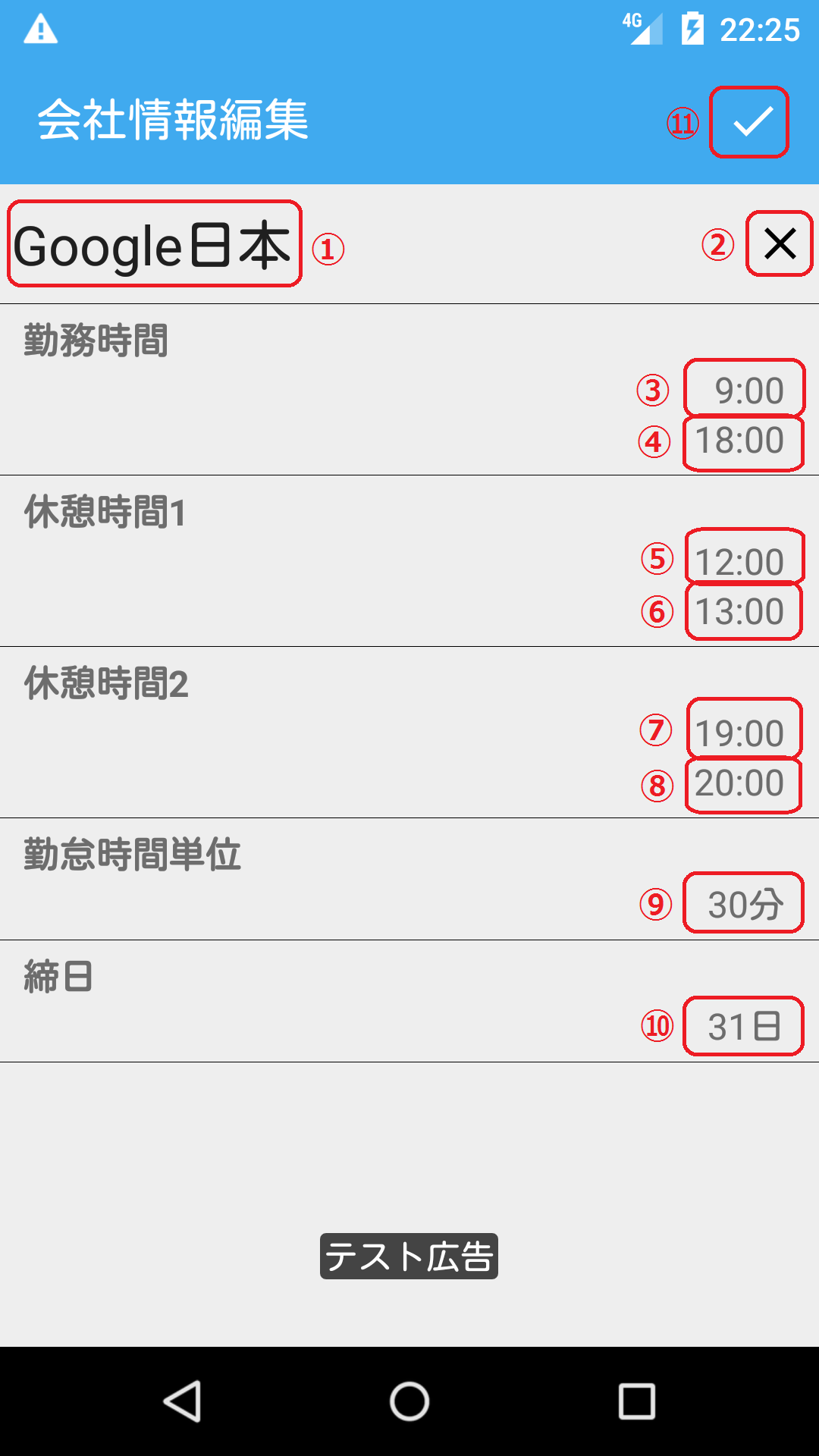Clear the company name with the X
819x1456 pixels.
click(x=780, y=244)
